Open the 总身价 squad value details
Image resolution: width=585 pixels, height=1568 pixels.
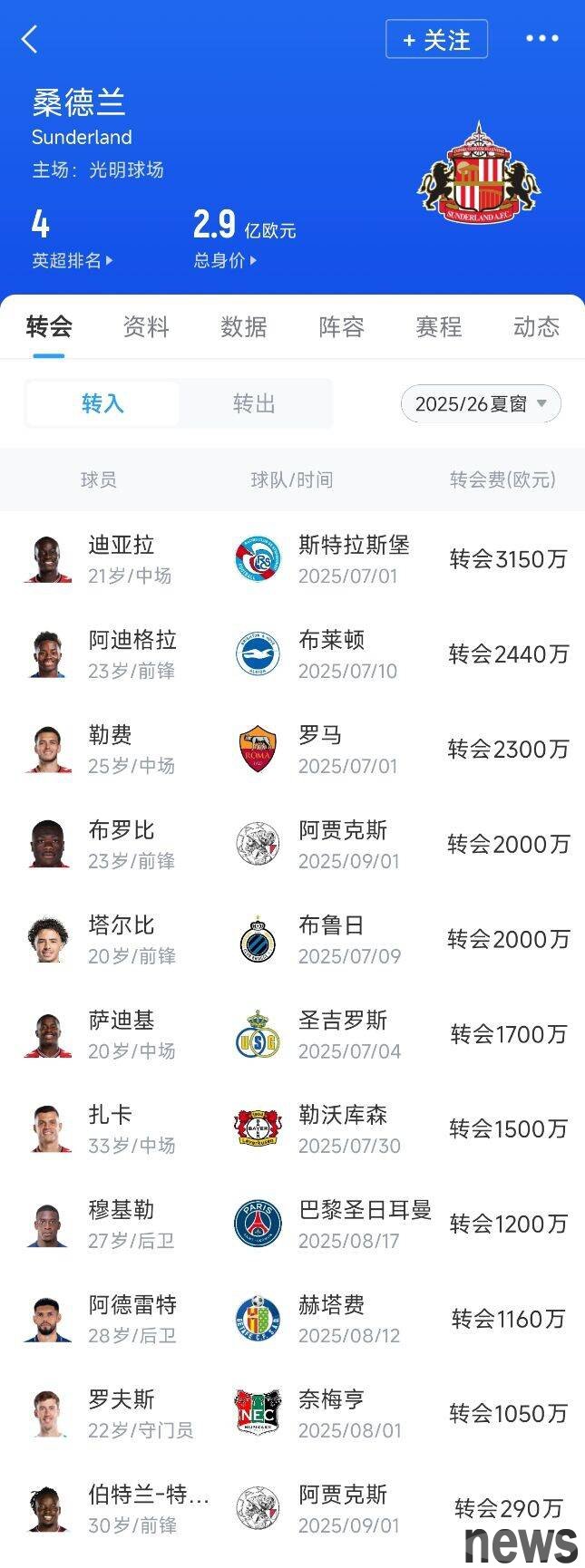(225, 260)
